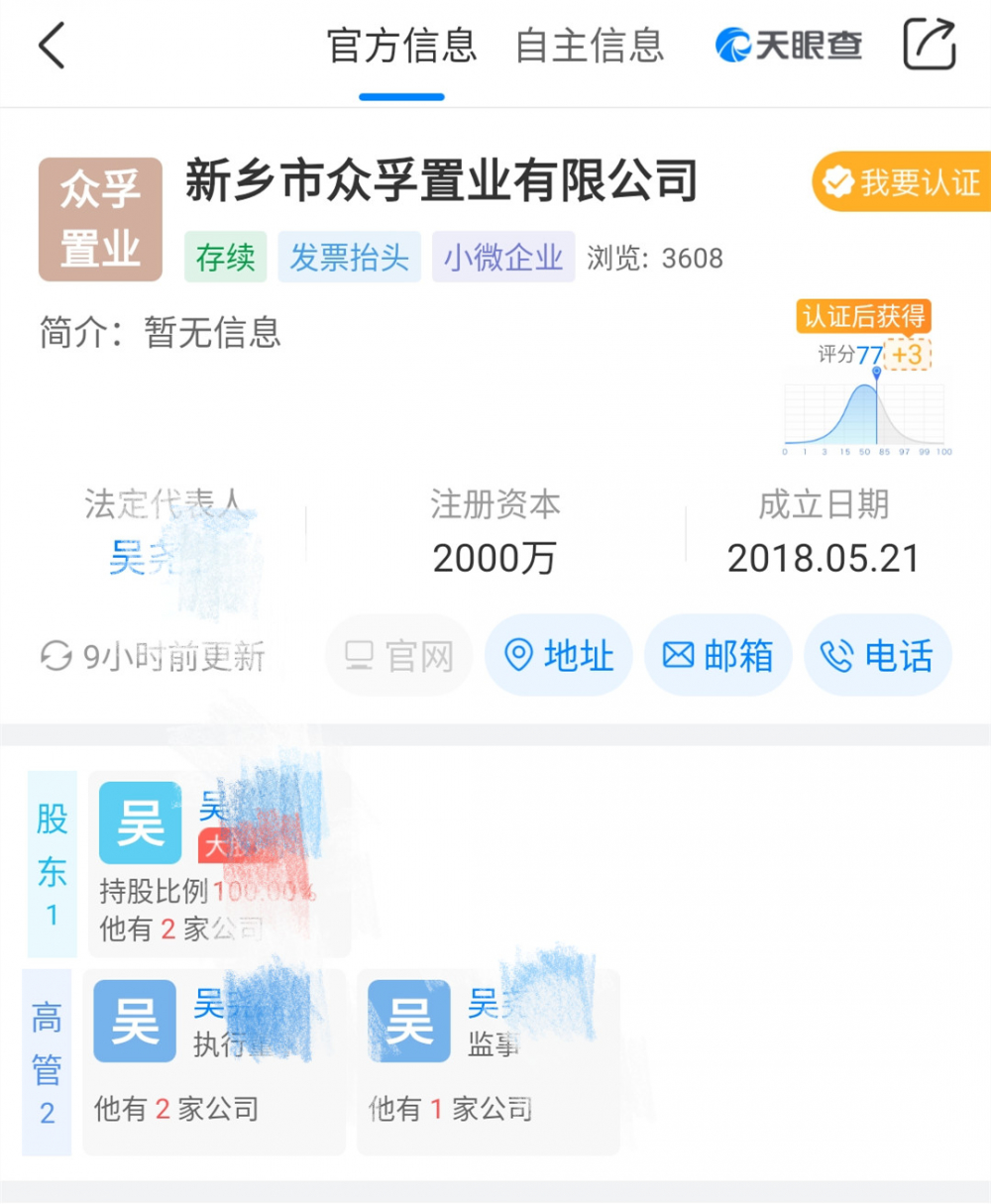Viewport: 991px width, 1204px height.
Task: Tap the 存续 status tag
Action: click(x=225, y=257)
